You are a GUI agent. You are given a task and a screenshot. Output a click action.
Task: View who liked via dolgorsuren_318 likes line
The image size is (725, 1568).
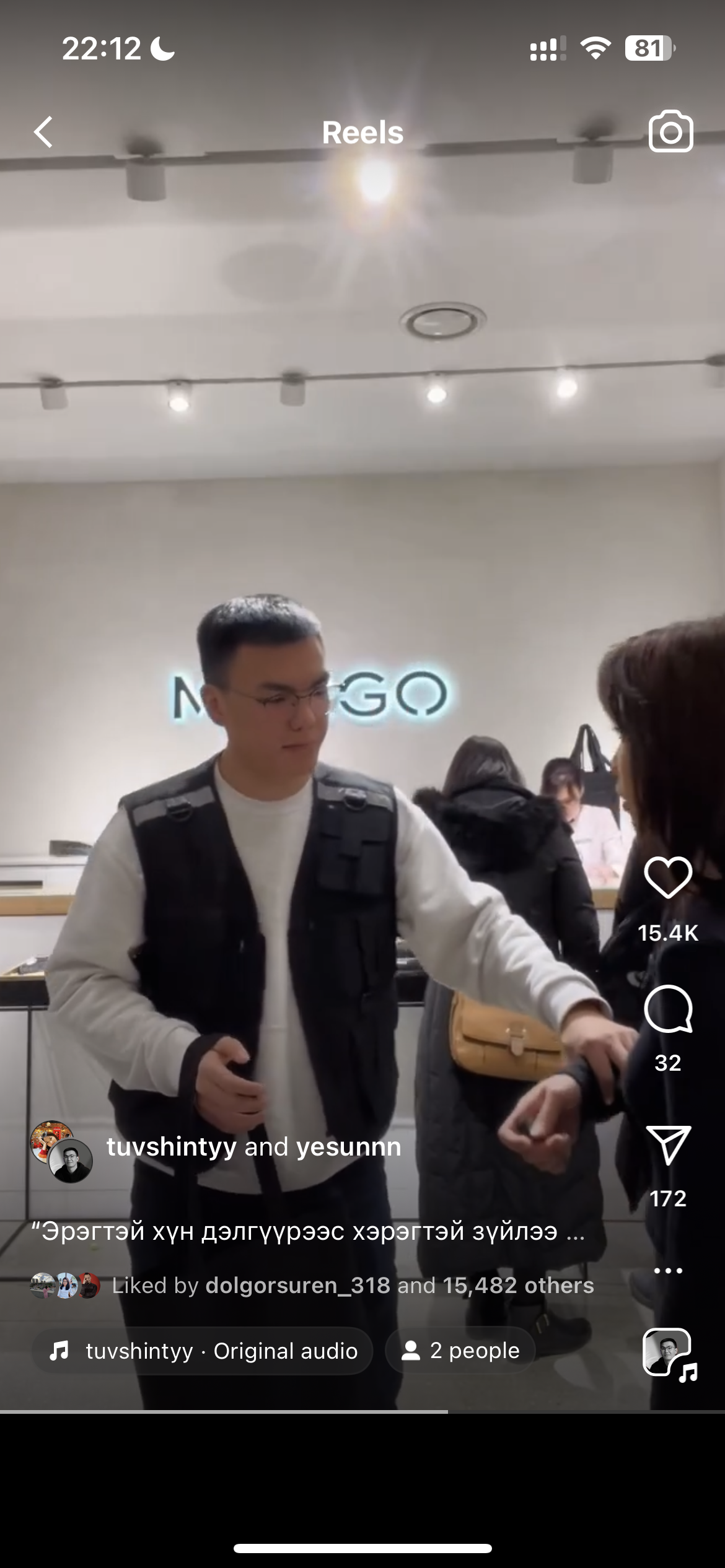pyautogui.click(x=352, y=1286)
